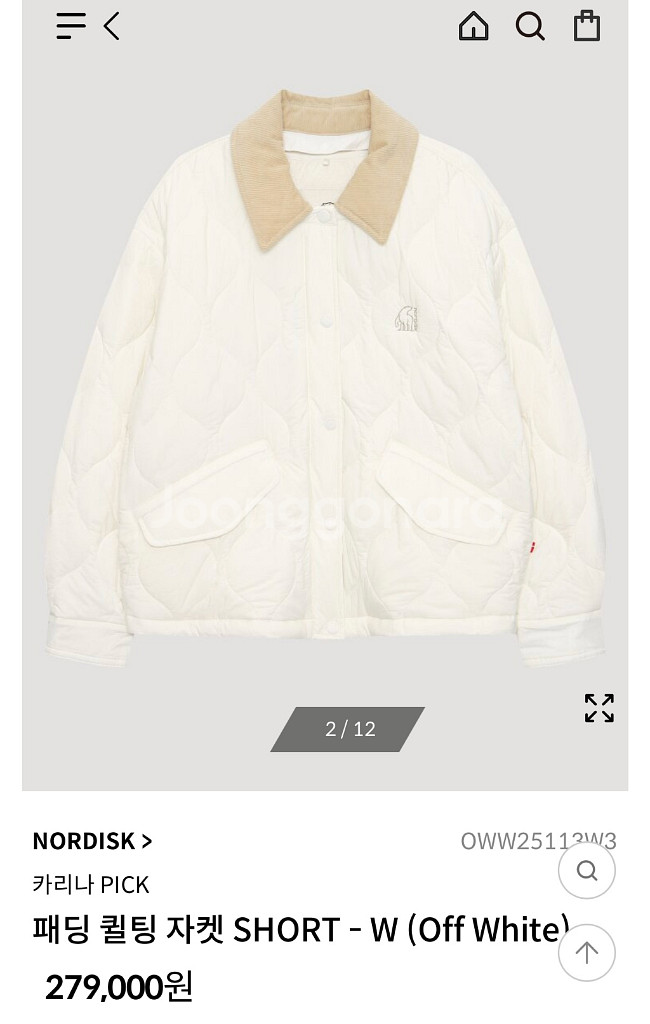Jump back to top of page

point(587,953)
